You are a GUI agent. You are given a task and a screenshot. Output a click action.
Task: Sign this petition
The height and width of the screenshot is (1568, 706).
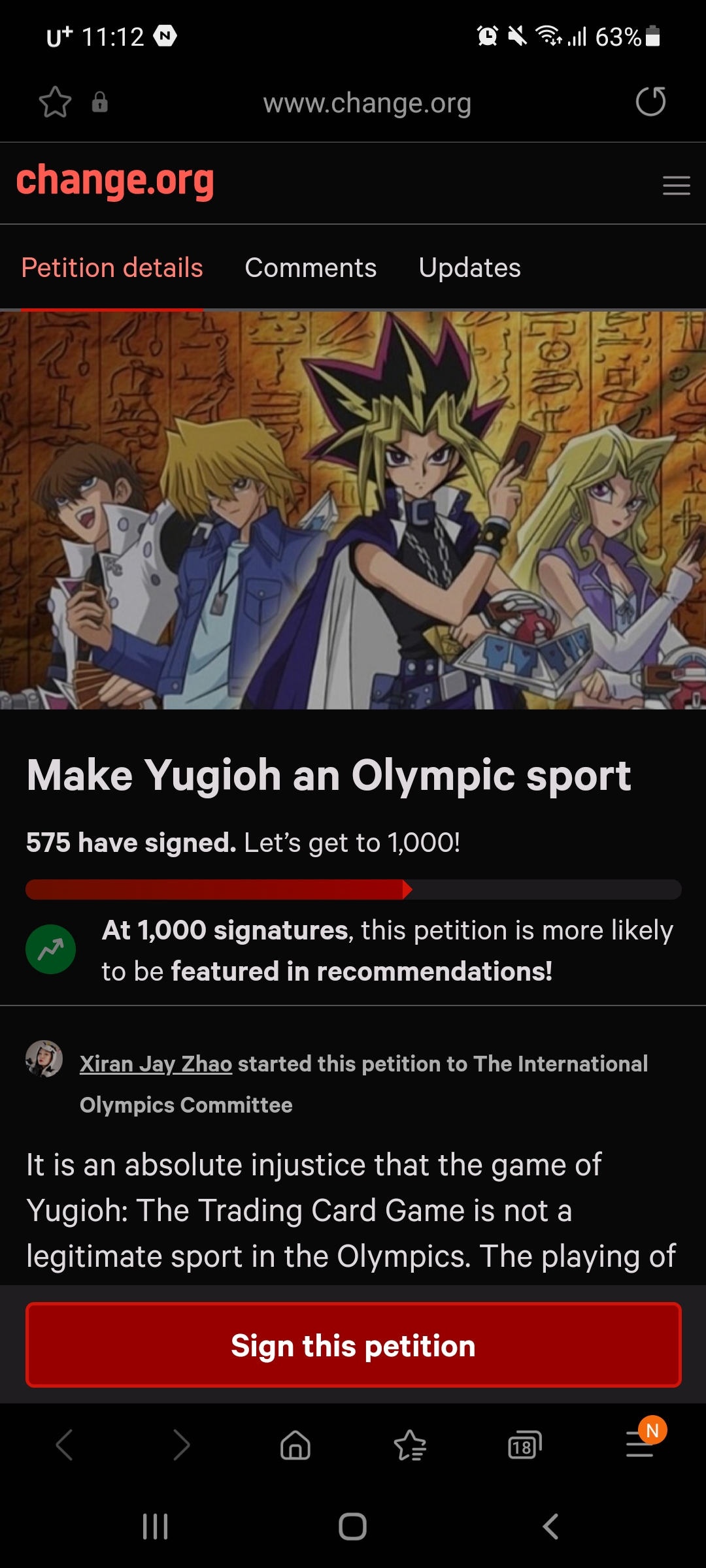(x=353, y=1345)
